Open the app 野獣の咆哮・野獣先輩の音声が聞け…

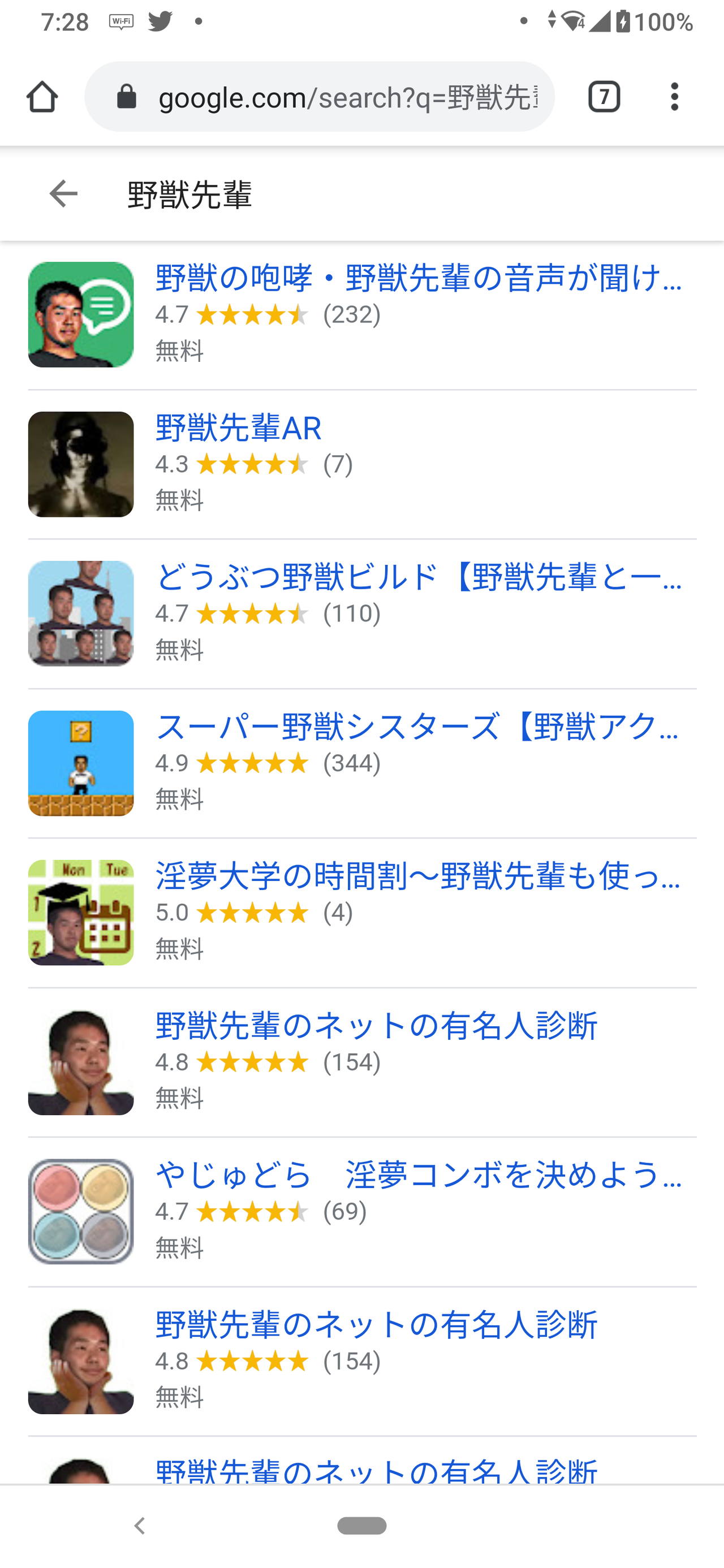coord(418,278)
